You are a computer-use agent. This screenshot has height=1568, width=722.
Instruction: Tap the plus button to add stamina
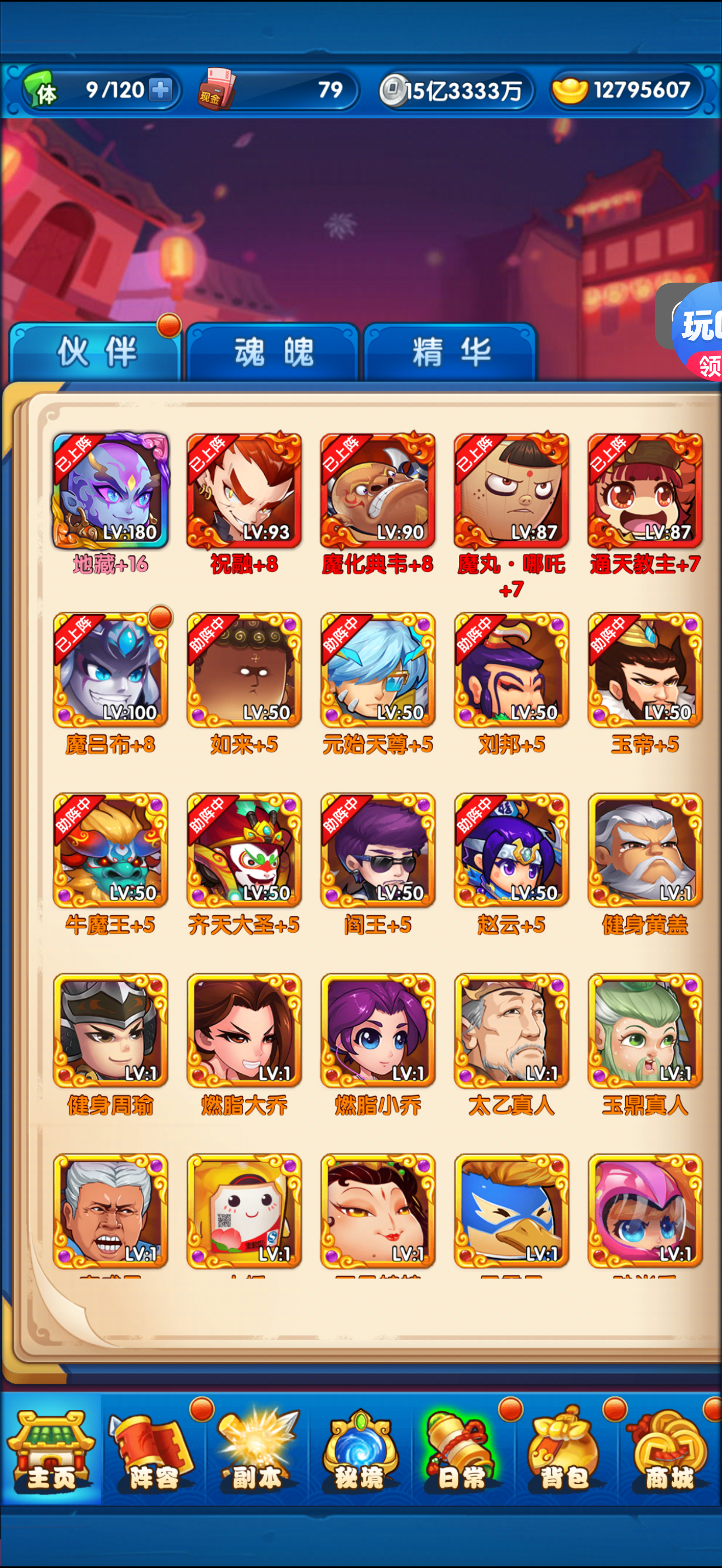click(160, 90)
